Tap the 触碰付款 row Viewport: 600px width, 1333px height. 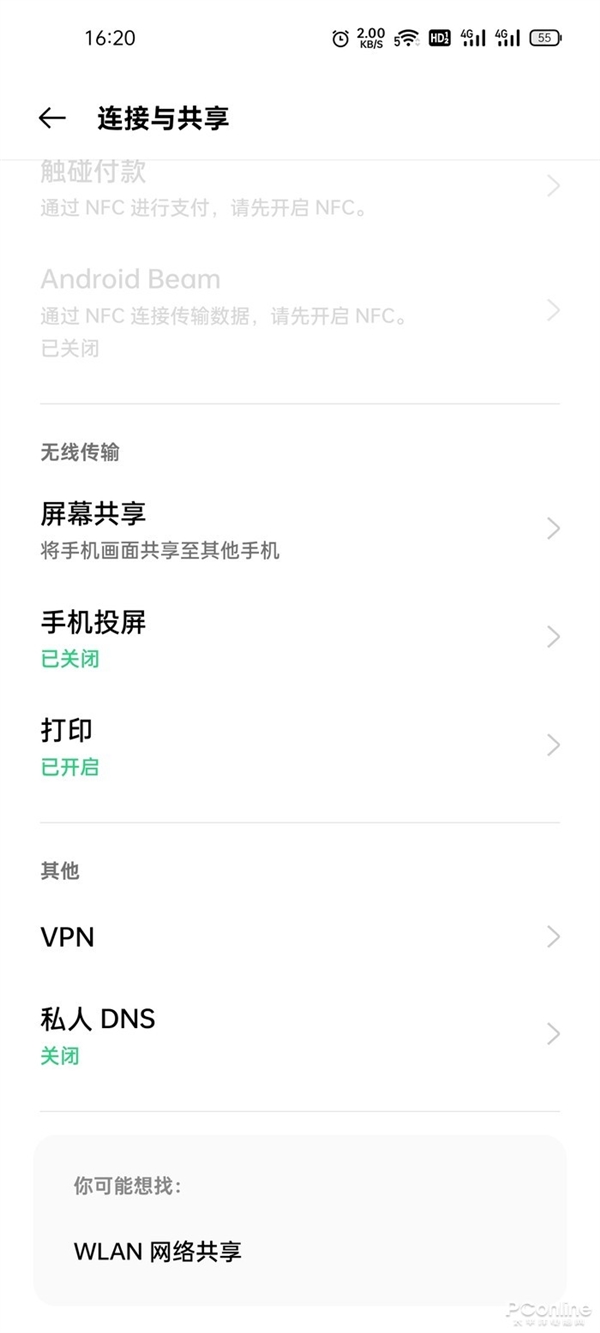(x=300, y=188)
